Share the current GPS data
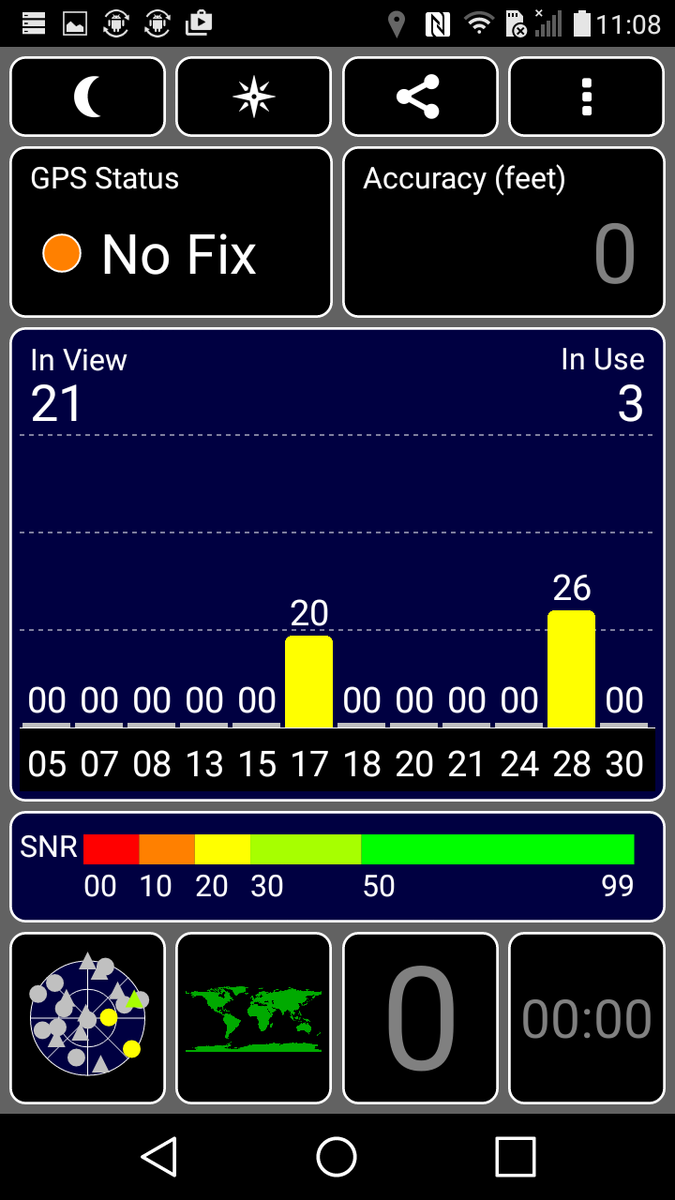Viewport: 675px width, 1200px height. 419,97
